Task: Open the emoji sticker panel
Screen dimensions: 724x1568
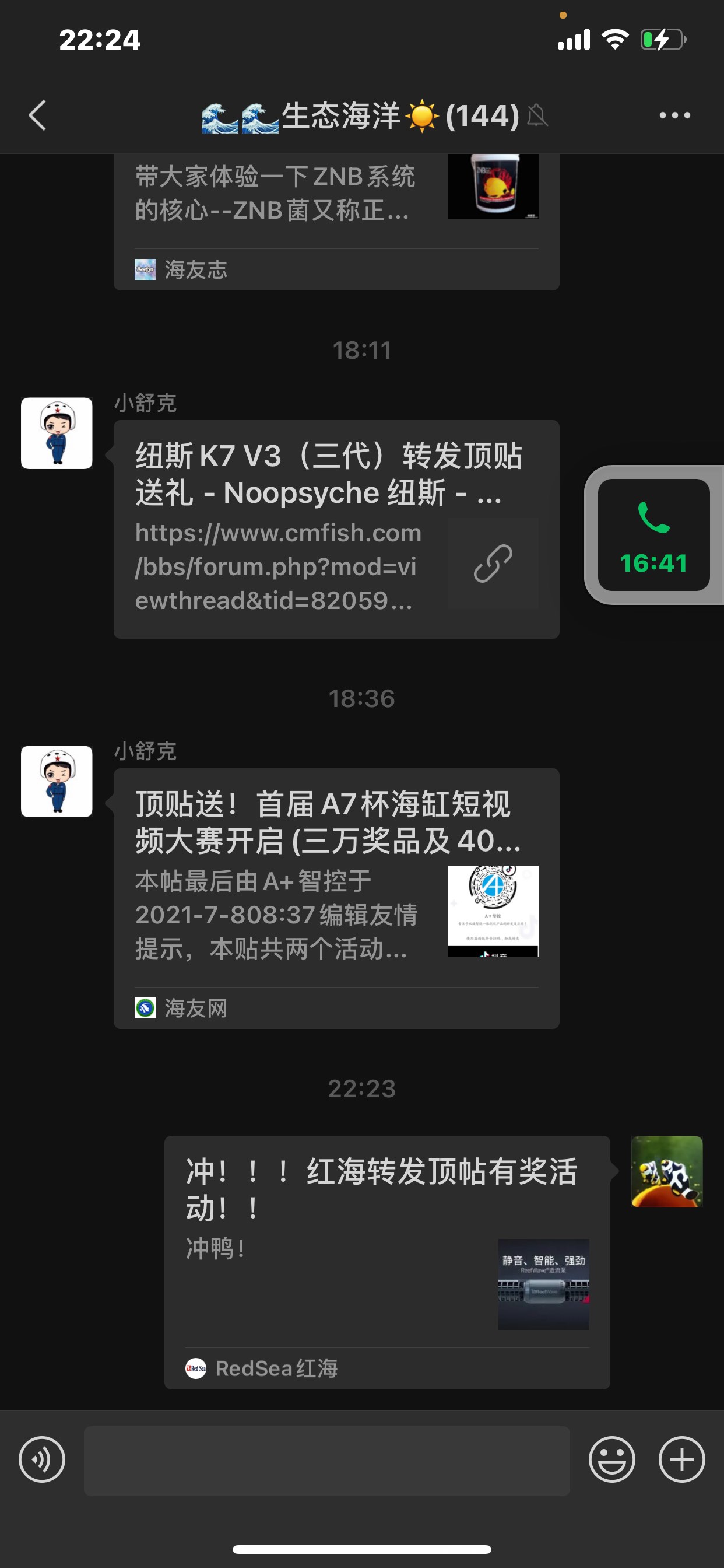Action: [x=611, y=1459]
